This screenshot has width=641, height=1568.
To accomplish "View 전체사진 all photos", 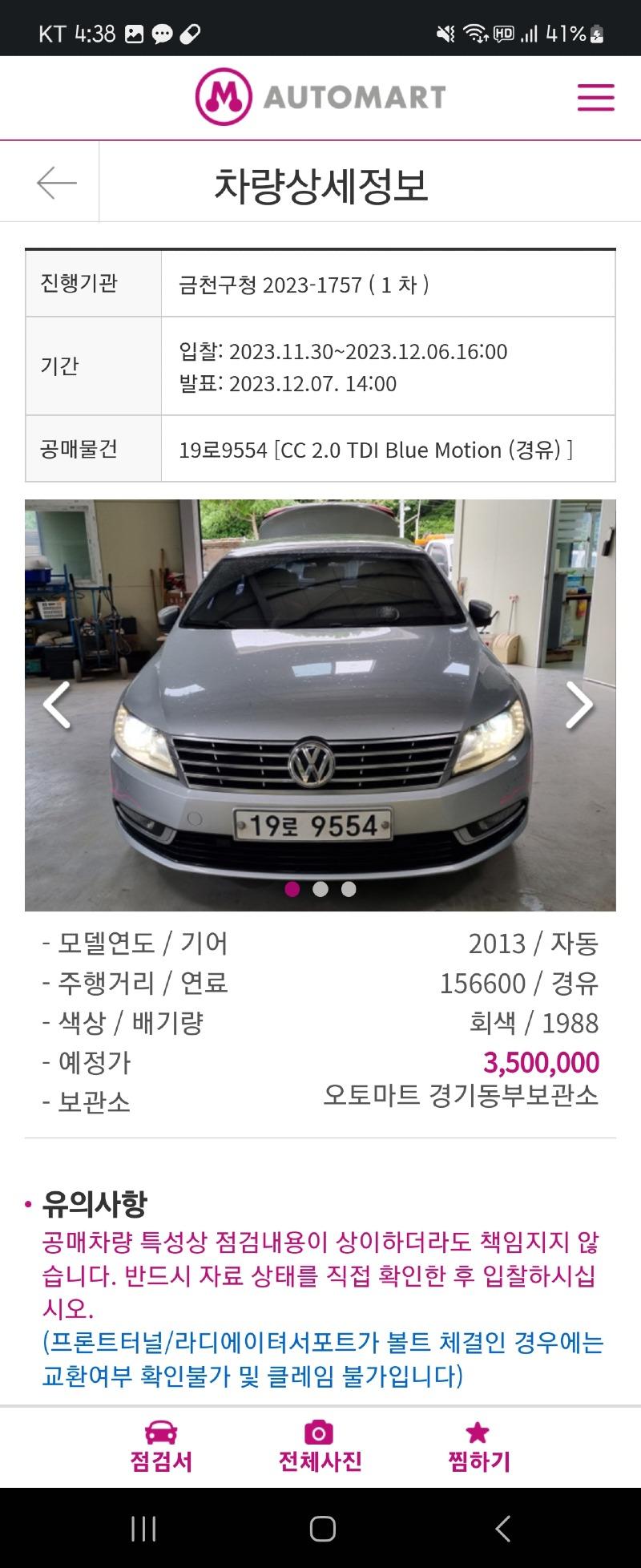I will click(320, 1447).
